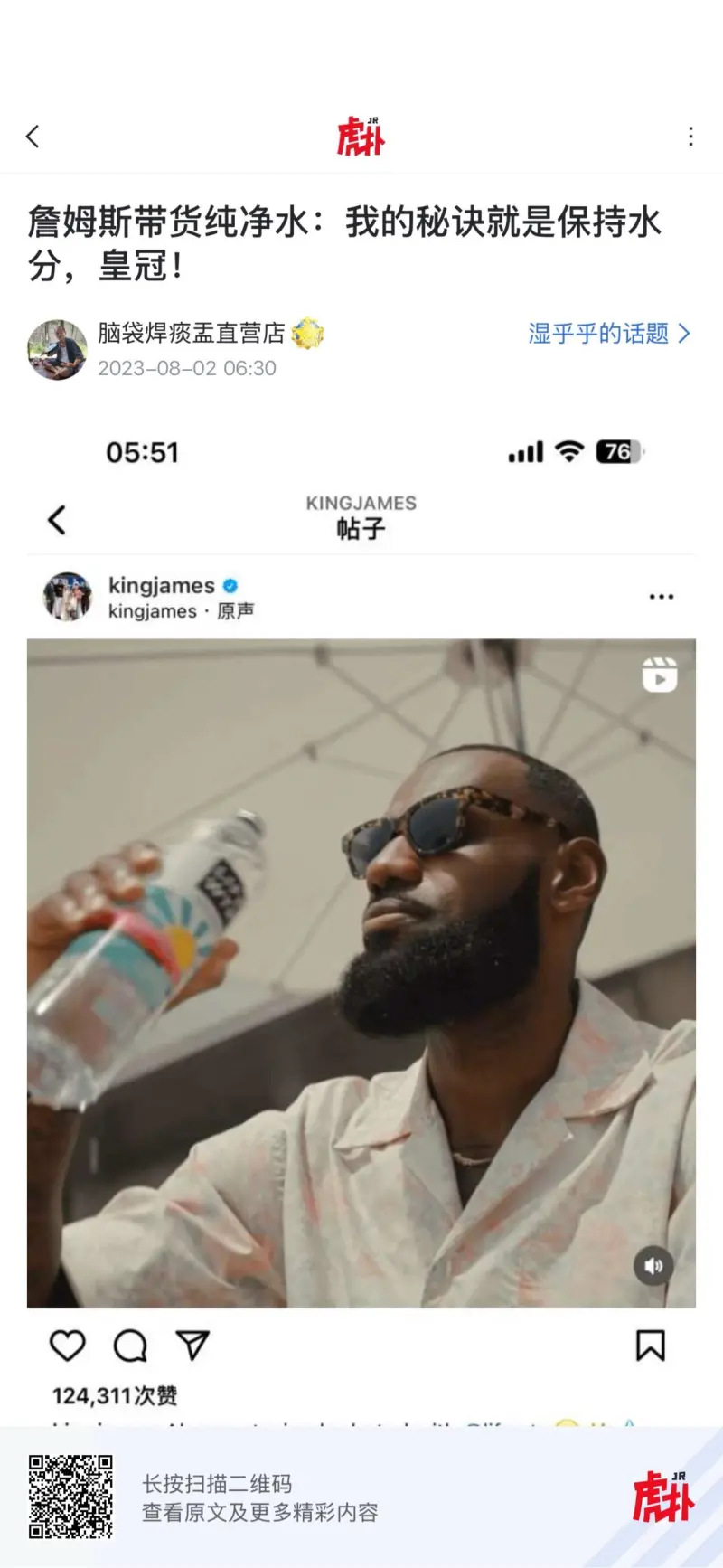Open the profile of author 脑袋焊痰盂直营店
Viewport: 723px width, 1568px height.
(x=58, y=349)
